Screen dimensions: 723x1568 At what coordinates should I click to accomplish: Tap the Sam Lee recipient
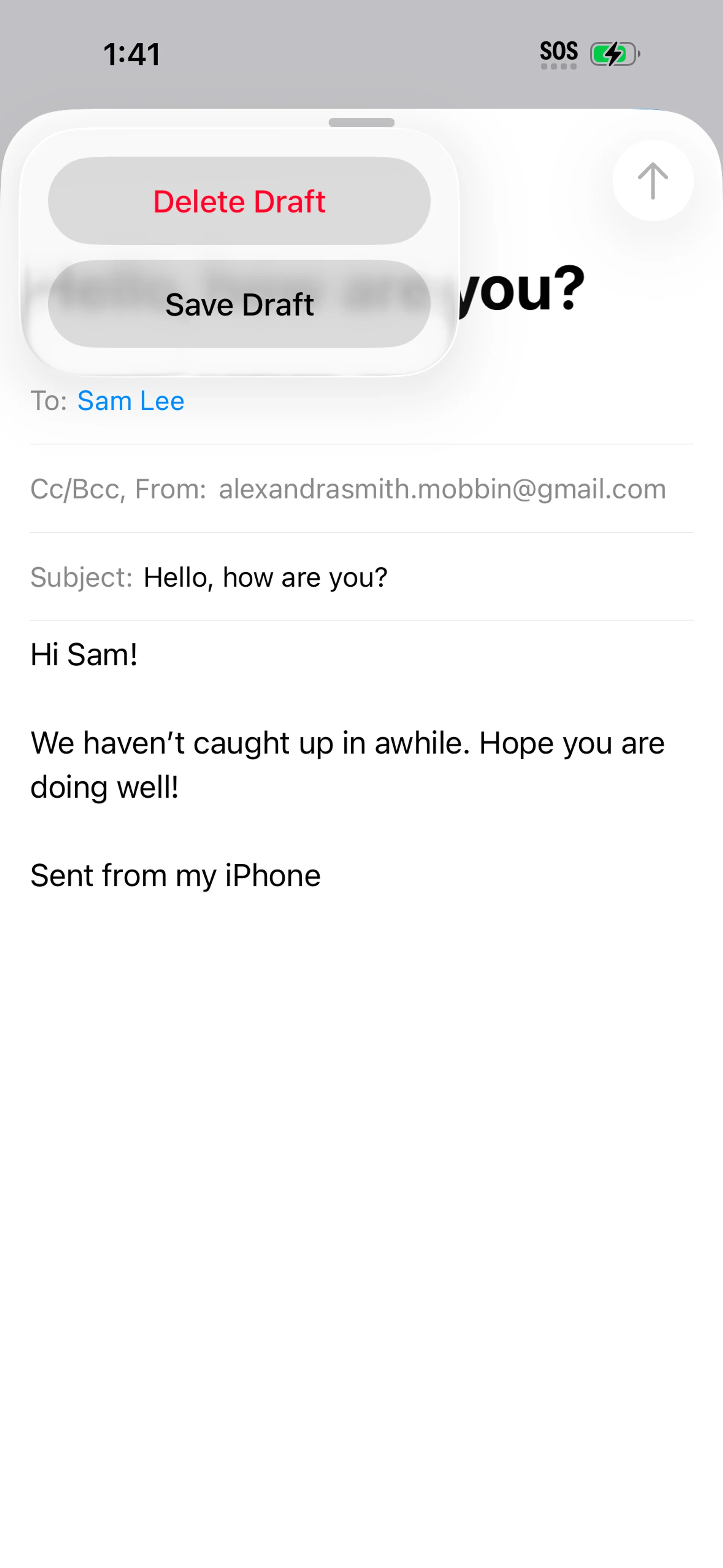coord(131,401)
